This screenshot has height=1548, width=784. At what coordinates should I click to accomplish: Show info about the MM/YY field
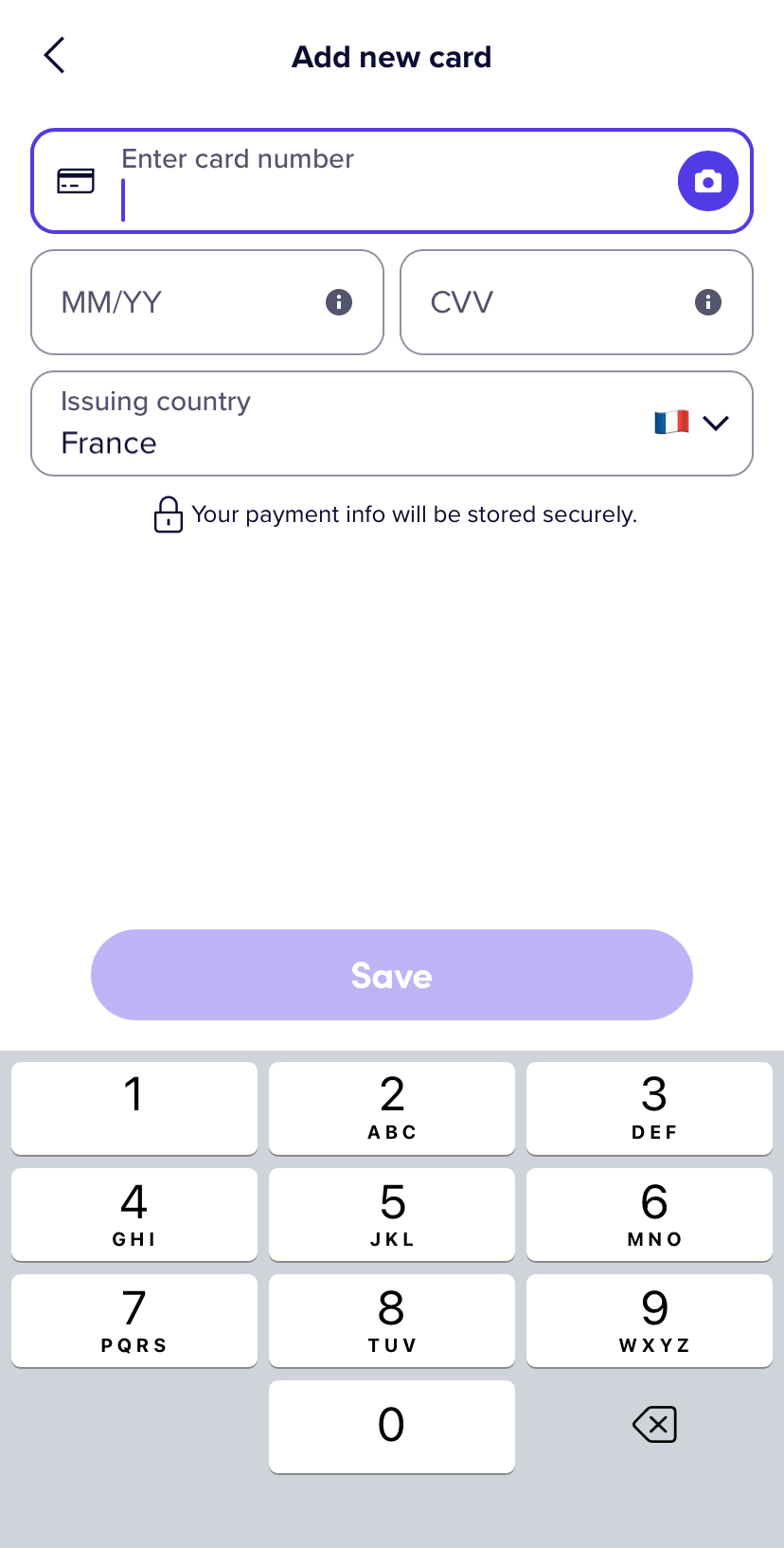(x=339, y=302)
